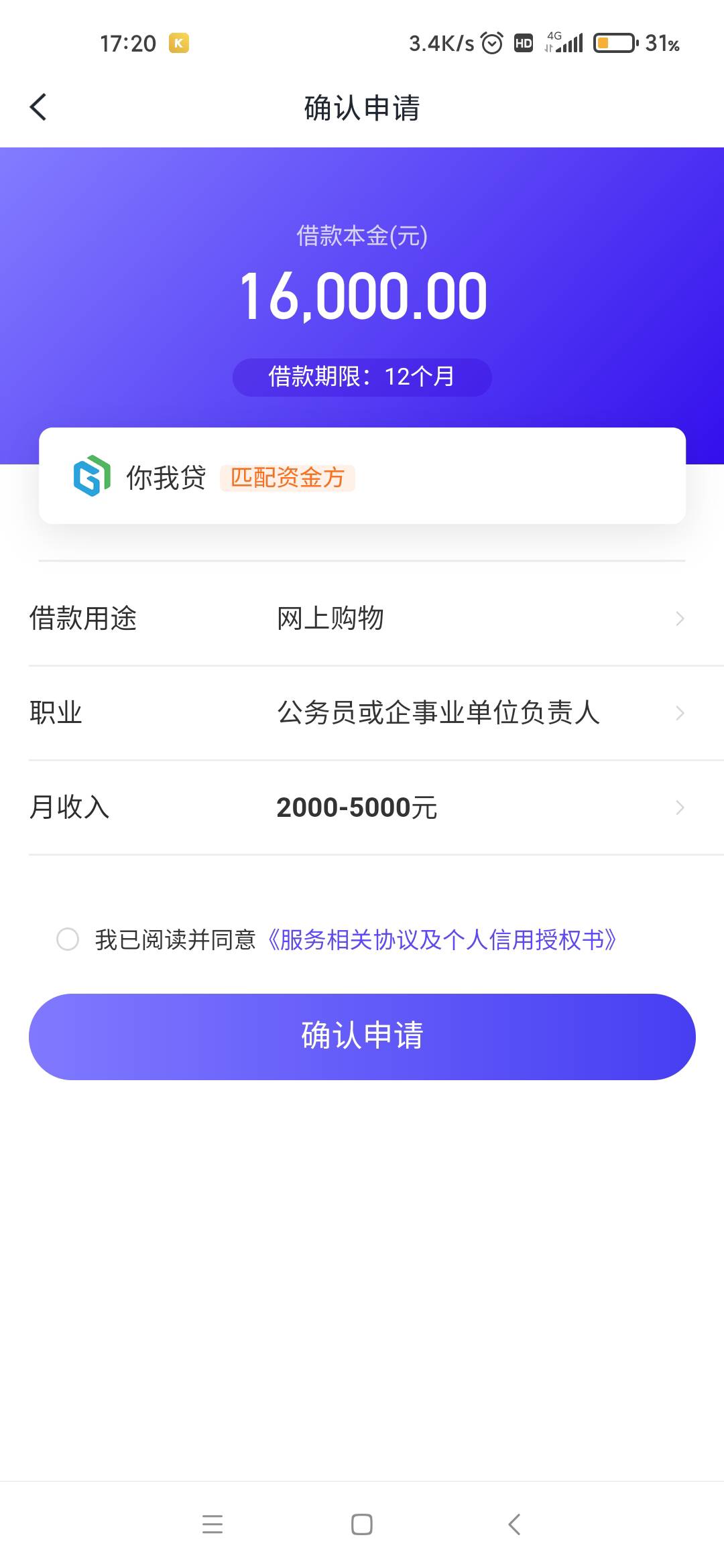The image size is (724, 1568).
Task: Open the 借款用途 row showing 网上购物
Action: [362, 618]
